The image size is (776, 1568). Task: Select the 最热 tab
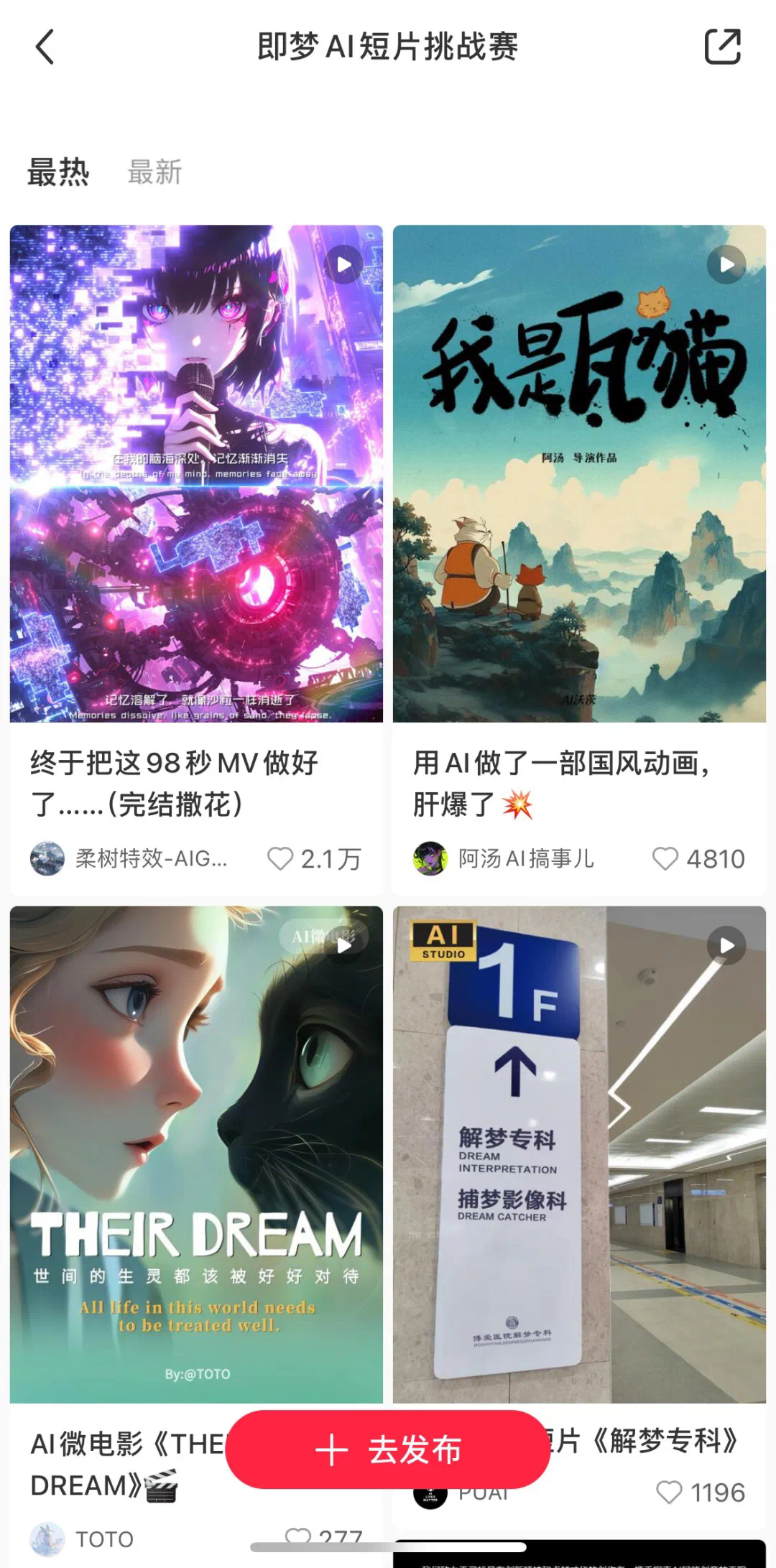tap(58, 172)
